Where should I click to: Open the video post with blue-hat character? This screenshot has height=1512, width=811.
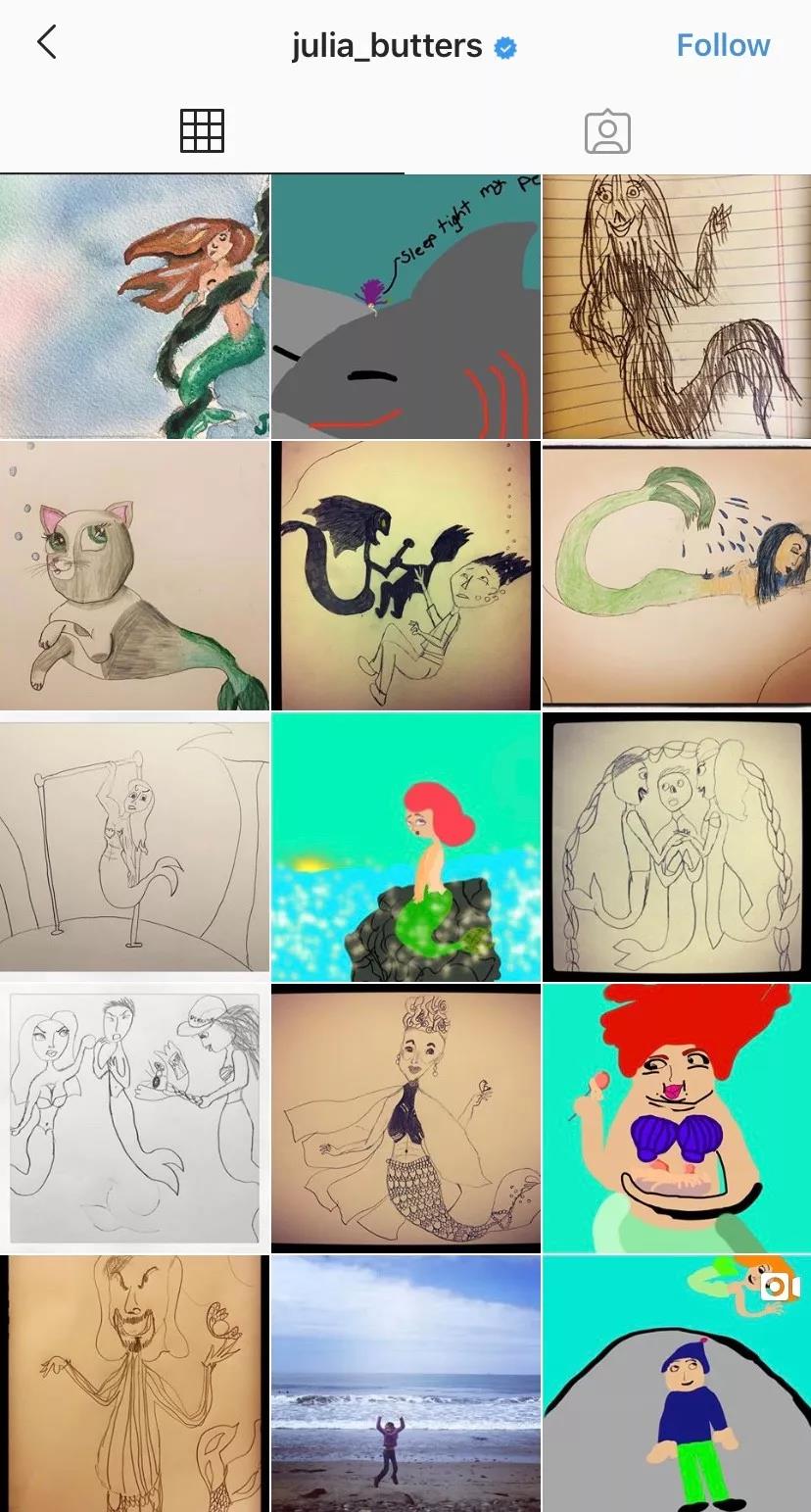pyautogui.click(x=676, y=1384)
